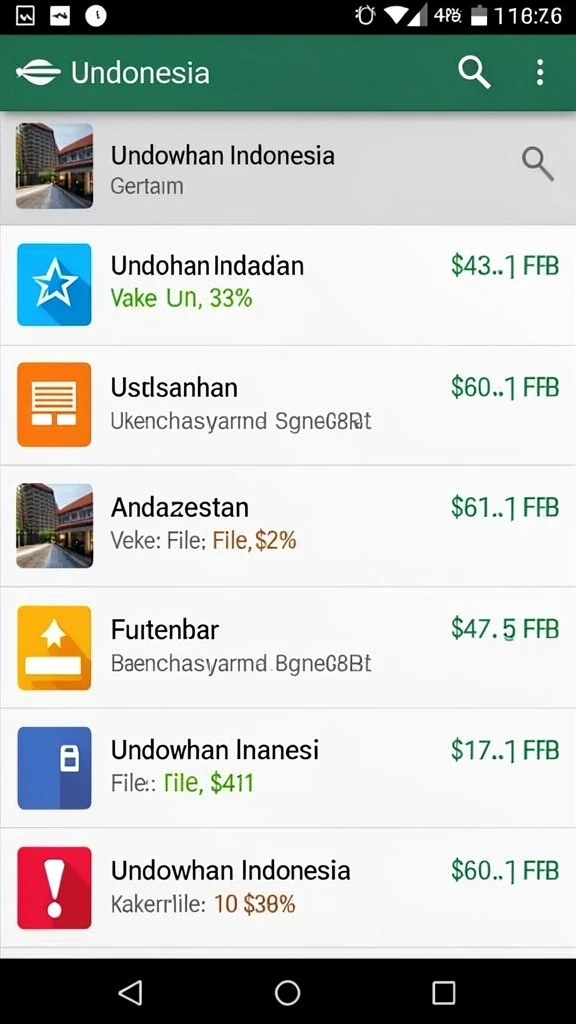The height and width of the screenshot is (1024, 576).
Task: Go back with the system back button
Action: 131,993
